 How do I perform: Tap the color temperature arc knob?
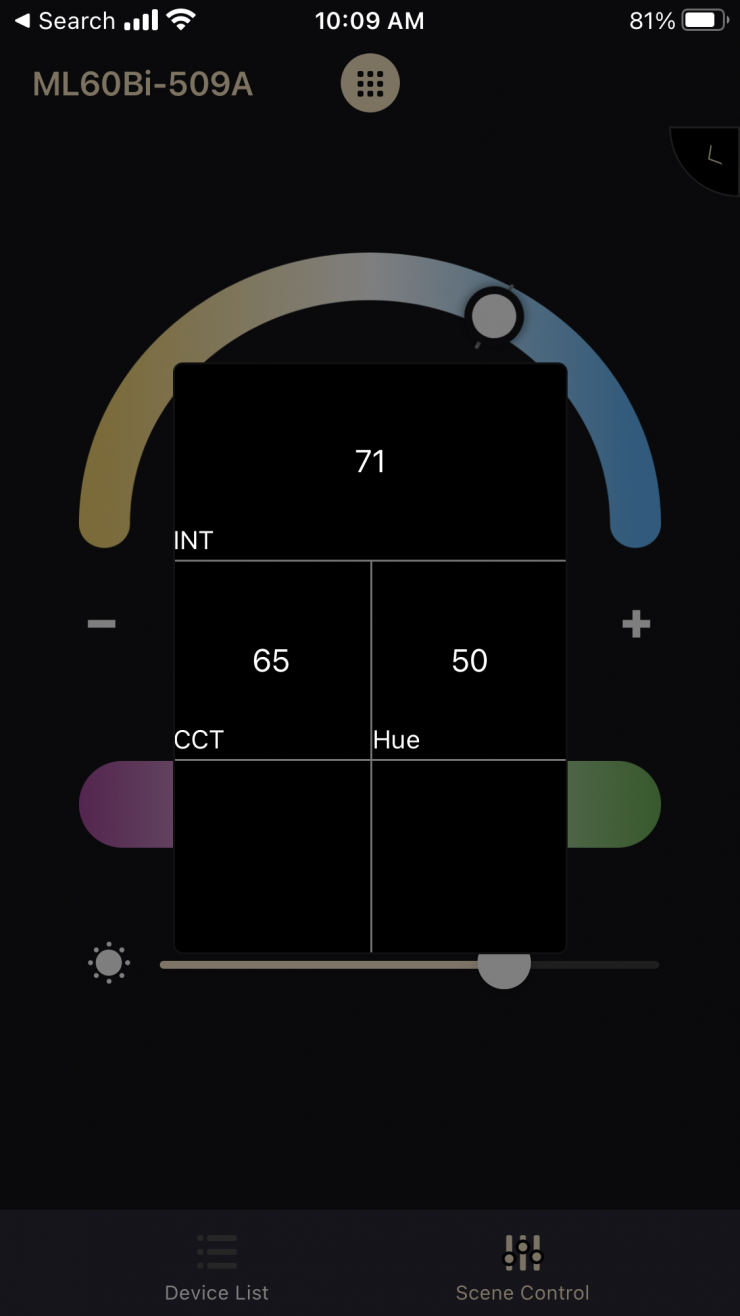494,316
